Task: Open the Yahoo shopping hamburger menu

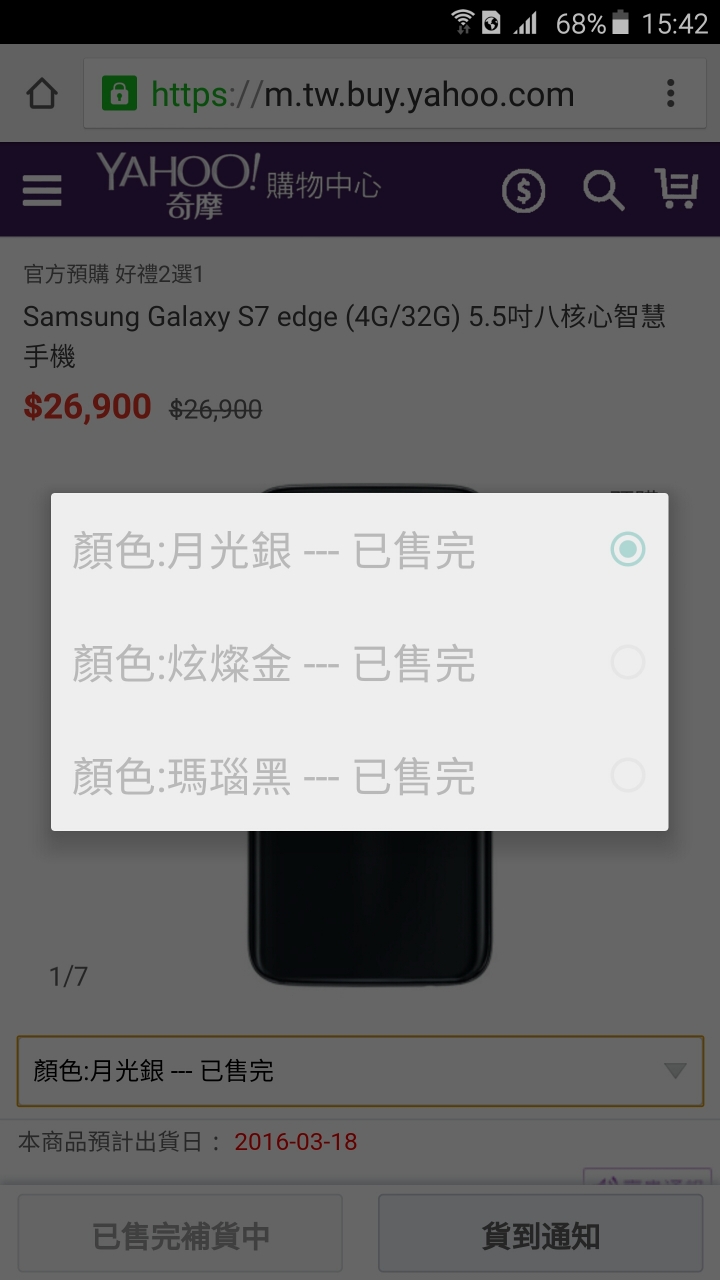Action: pyautogui.click(x=42, y=190)
